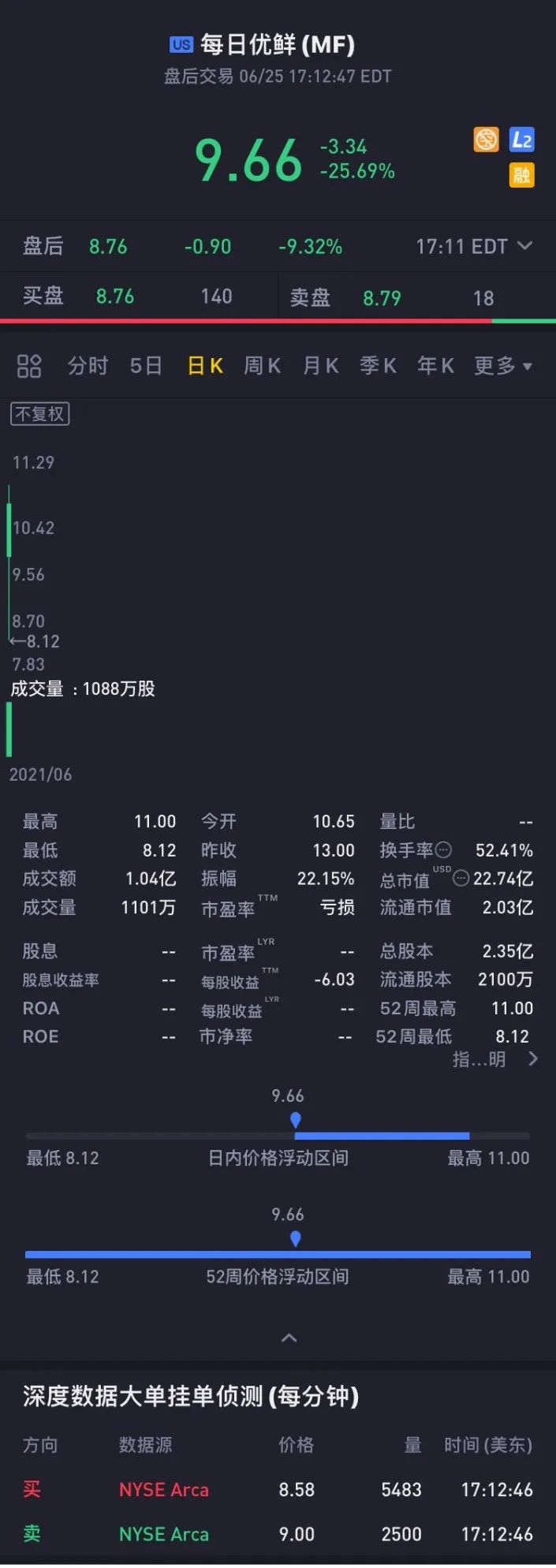This screenshot has width=556, height=1568.
Task: Collapse the stock details panel
Action: pyautogui.click(x=289, y=1338)
